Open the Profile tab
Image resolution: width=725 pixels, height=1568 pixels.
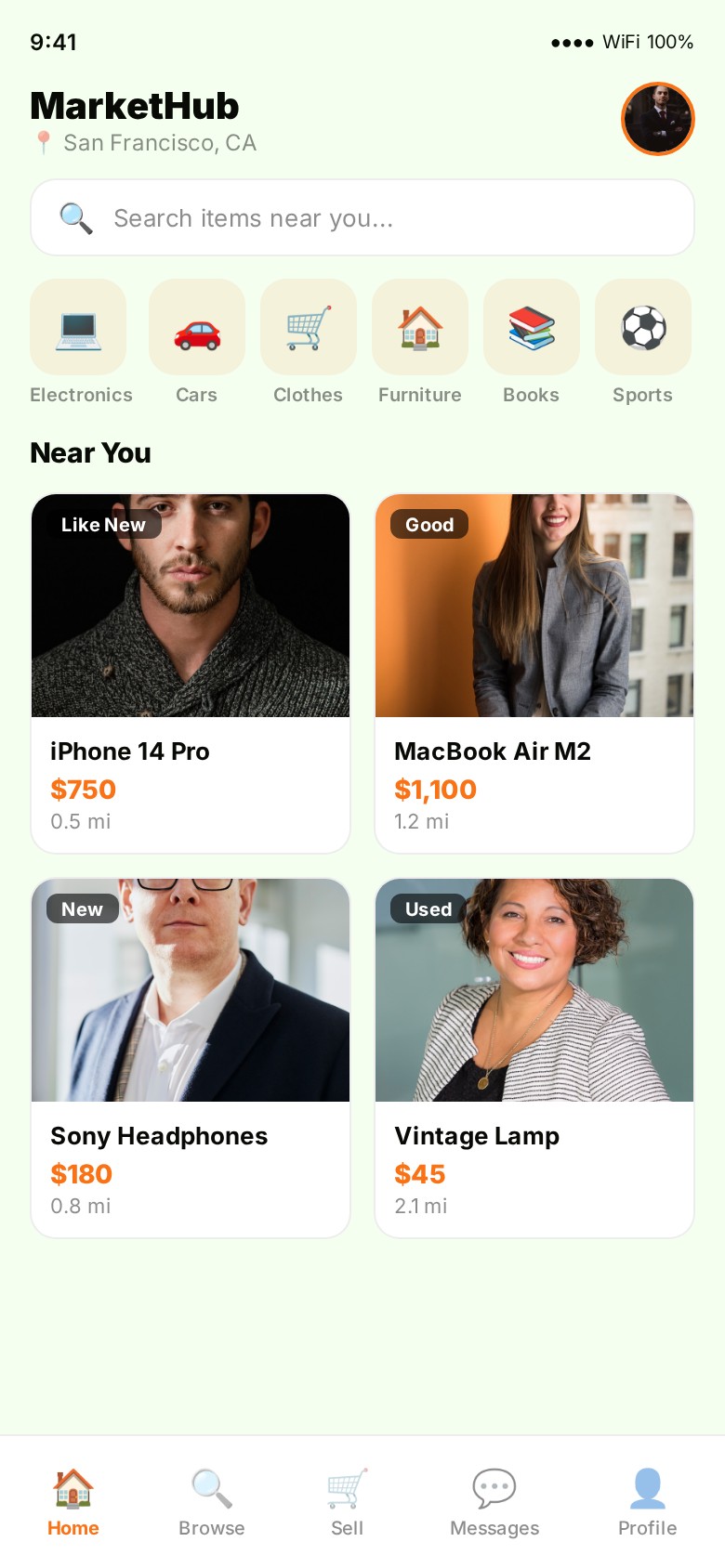click(647, 1502)
